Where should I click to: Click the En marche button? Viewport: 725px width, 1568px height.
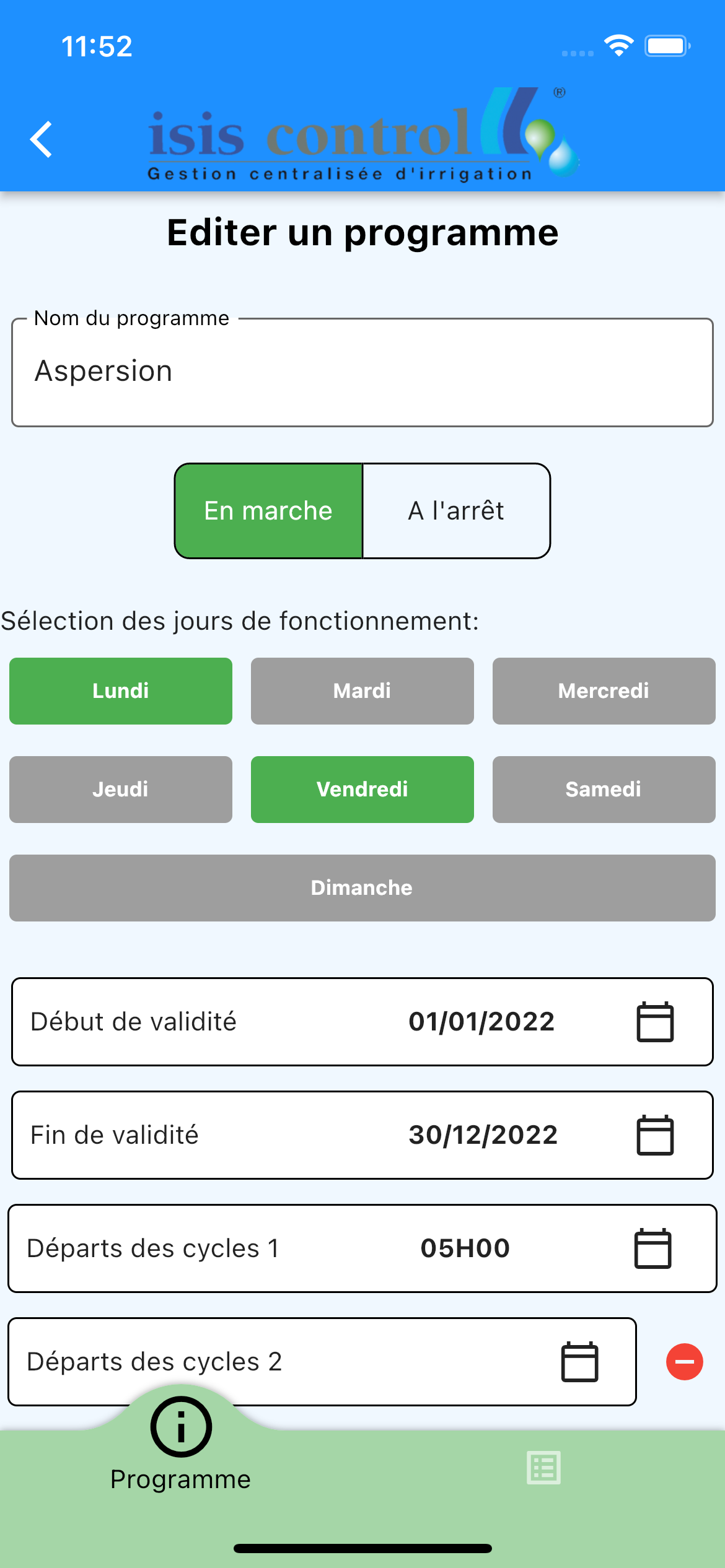point(268,510)
